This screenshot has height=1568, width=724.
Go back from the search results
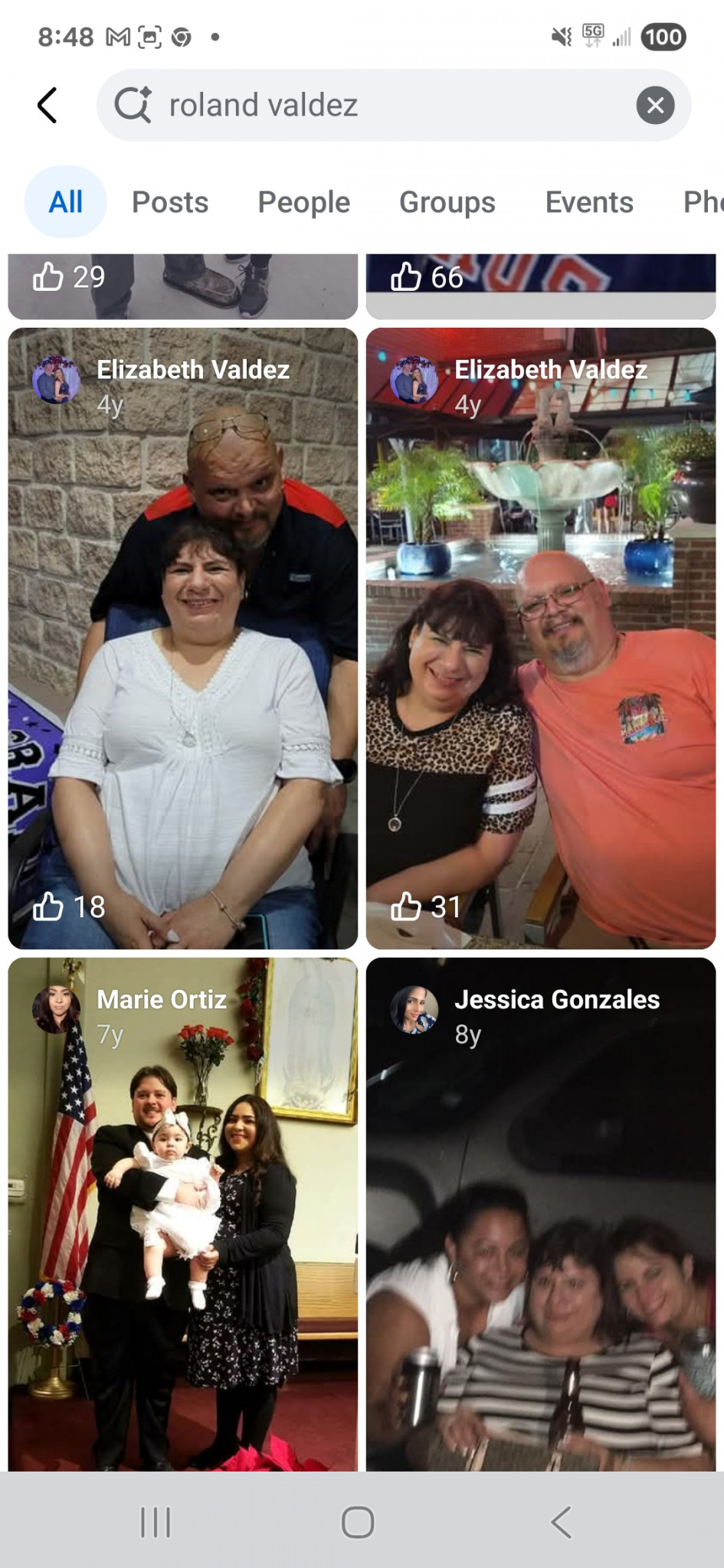[x=48, y=105]
